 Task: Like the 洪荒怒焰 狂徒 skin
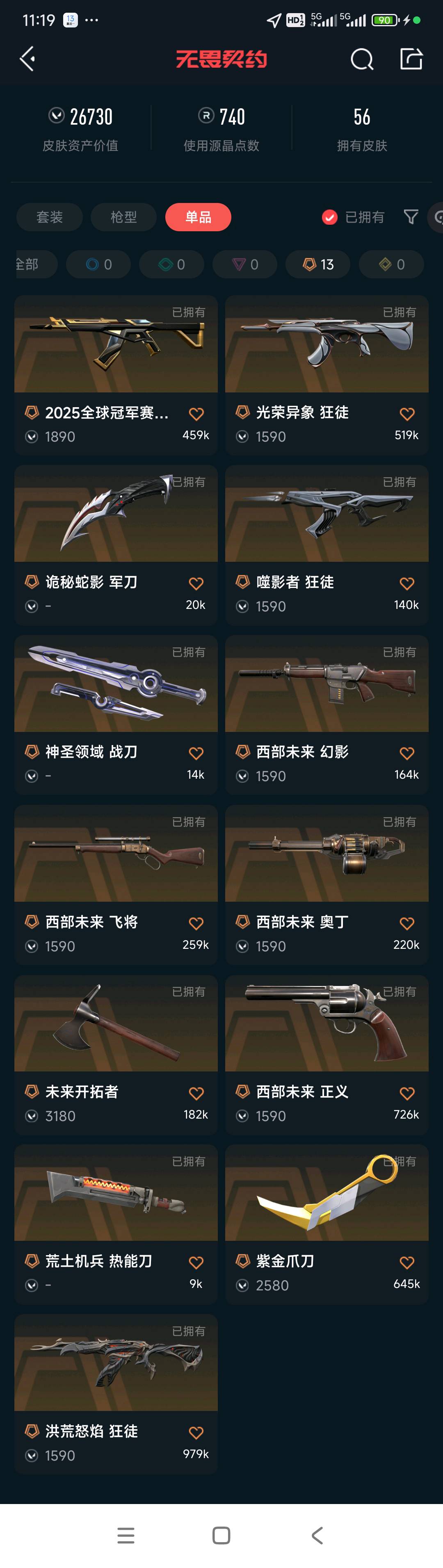tap(196, 1432)
